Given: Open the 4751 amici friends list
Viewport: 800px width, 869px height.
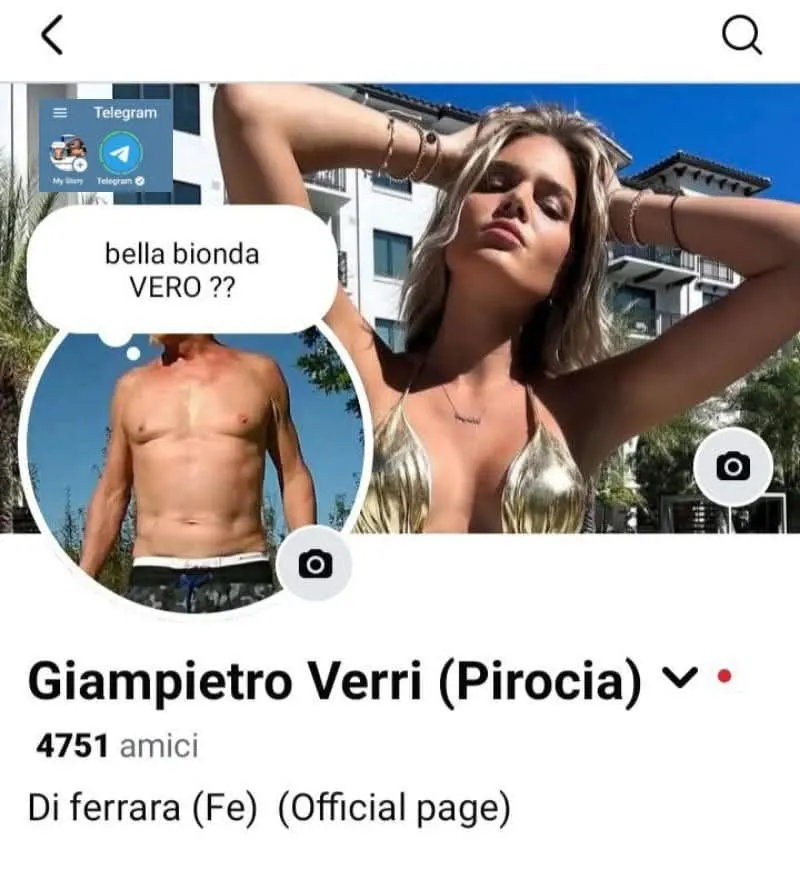Looking at the screenshot, I should coord(117,746).
